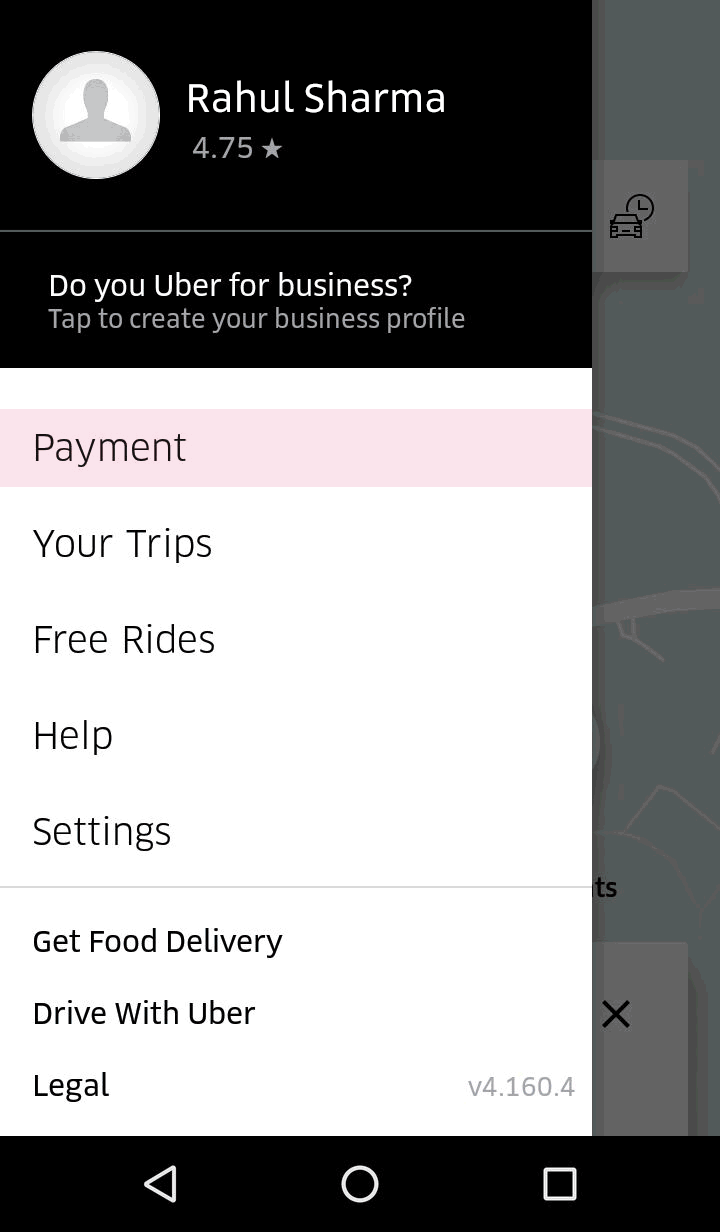Choose Drive With Uber

pyautogui.click(x=144, y=1013)
